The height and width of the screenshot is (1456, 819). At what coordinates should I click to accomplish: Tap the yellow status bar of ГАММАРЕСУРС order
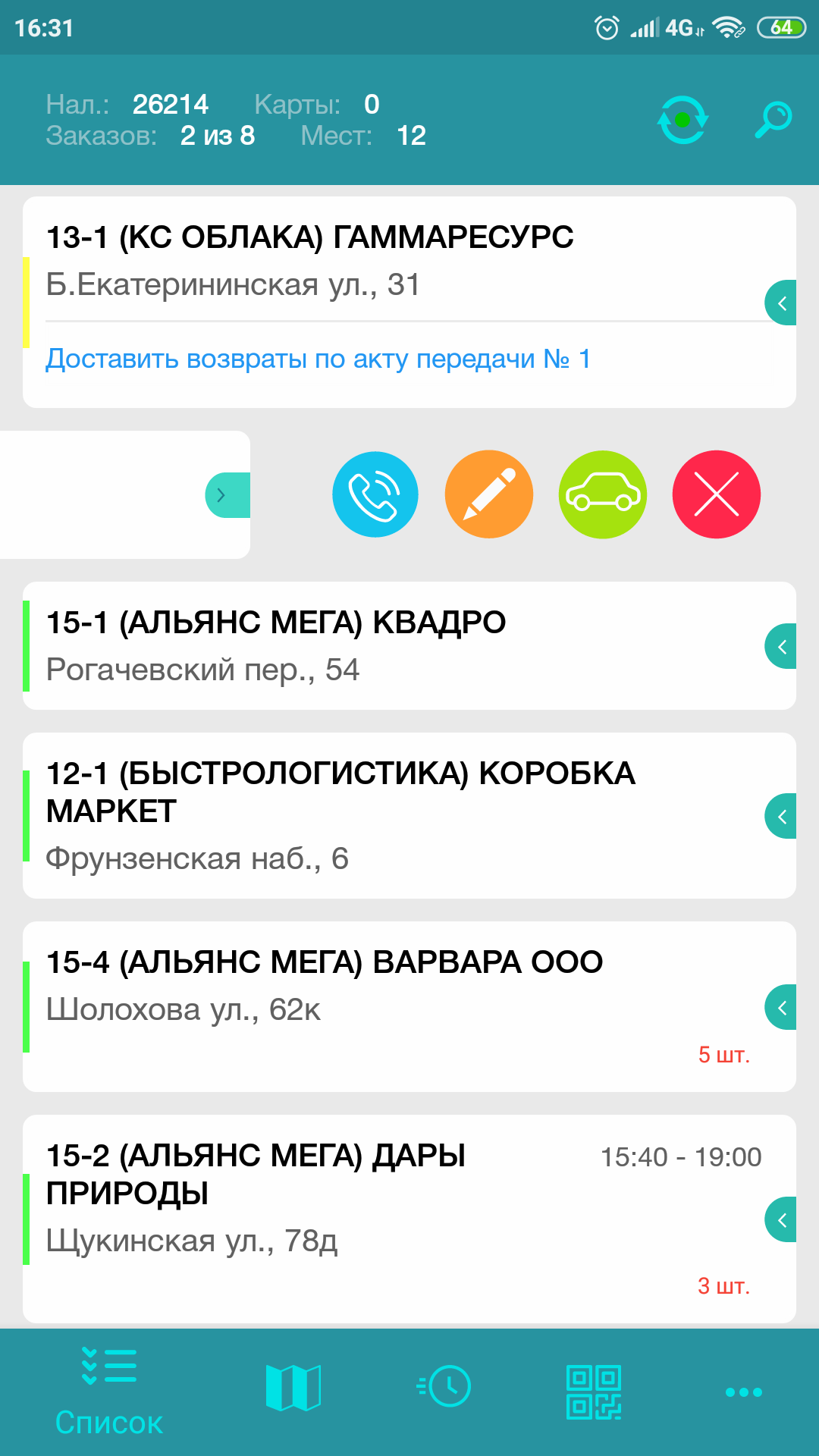tap(27, 302)
